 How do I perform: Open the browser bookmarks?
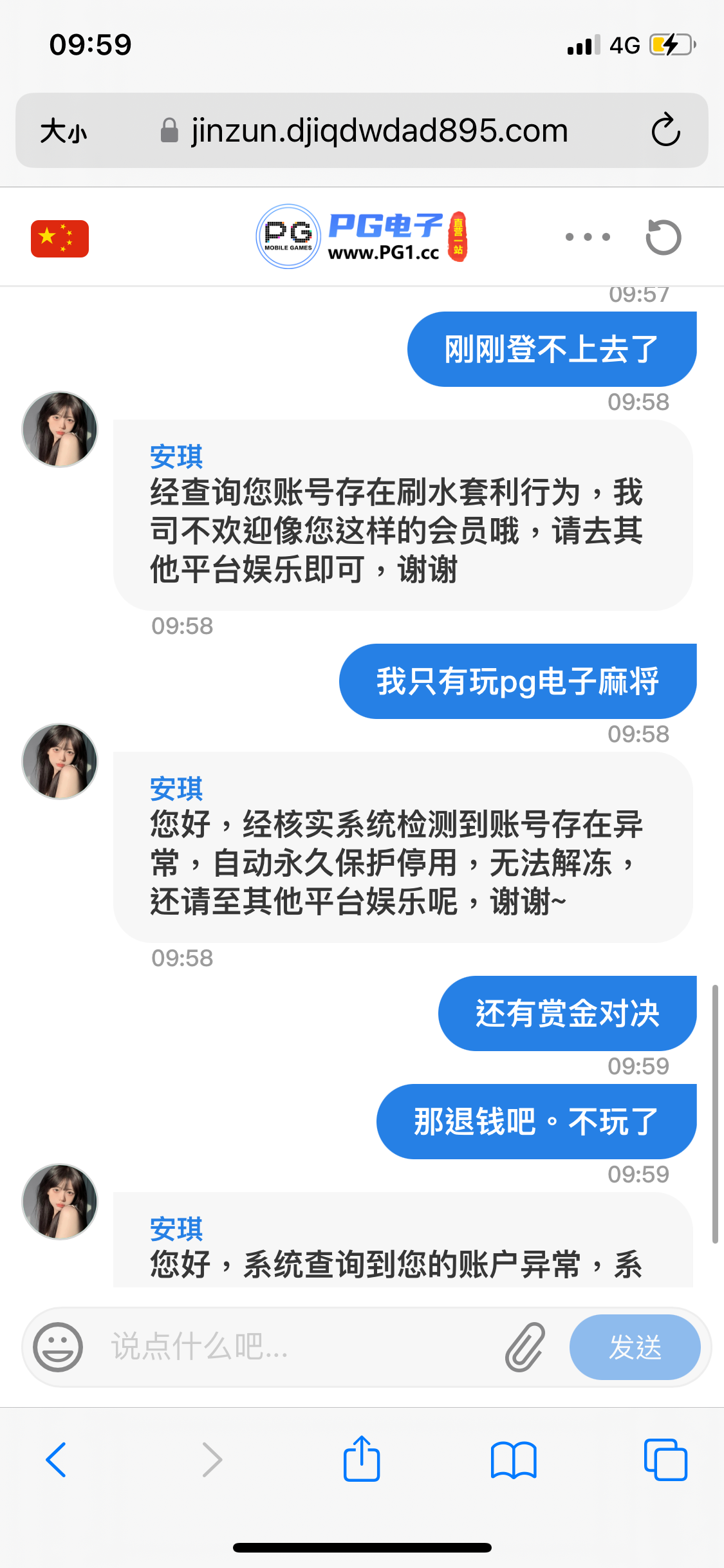tap(513, 1459)
